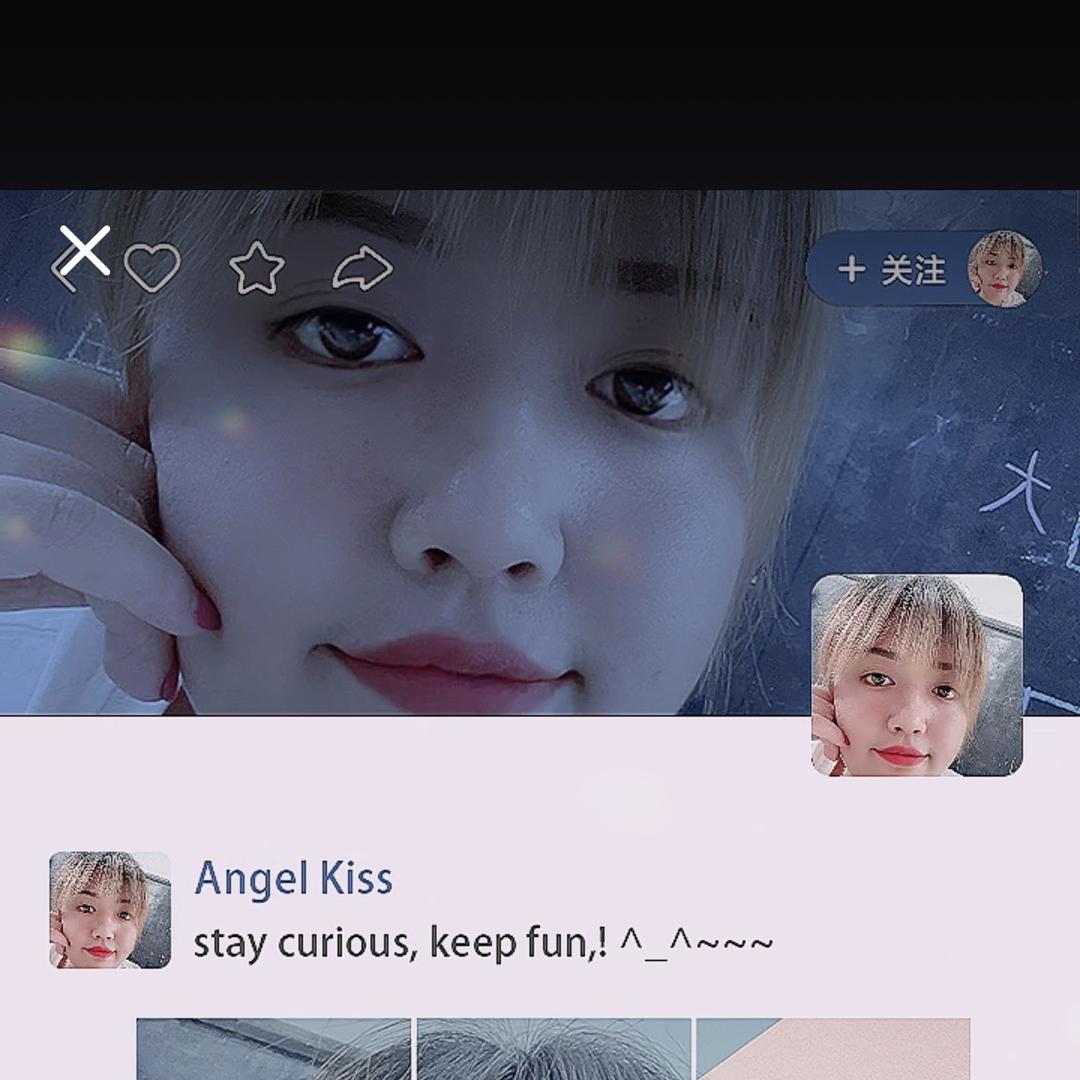Open the large profile avatar
Image resolution: width=1080 pixels, height=1080 pixels.
917,675
